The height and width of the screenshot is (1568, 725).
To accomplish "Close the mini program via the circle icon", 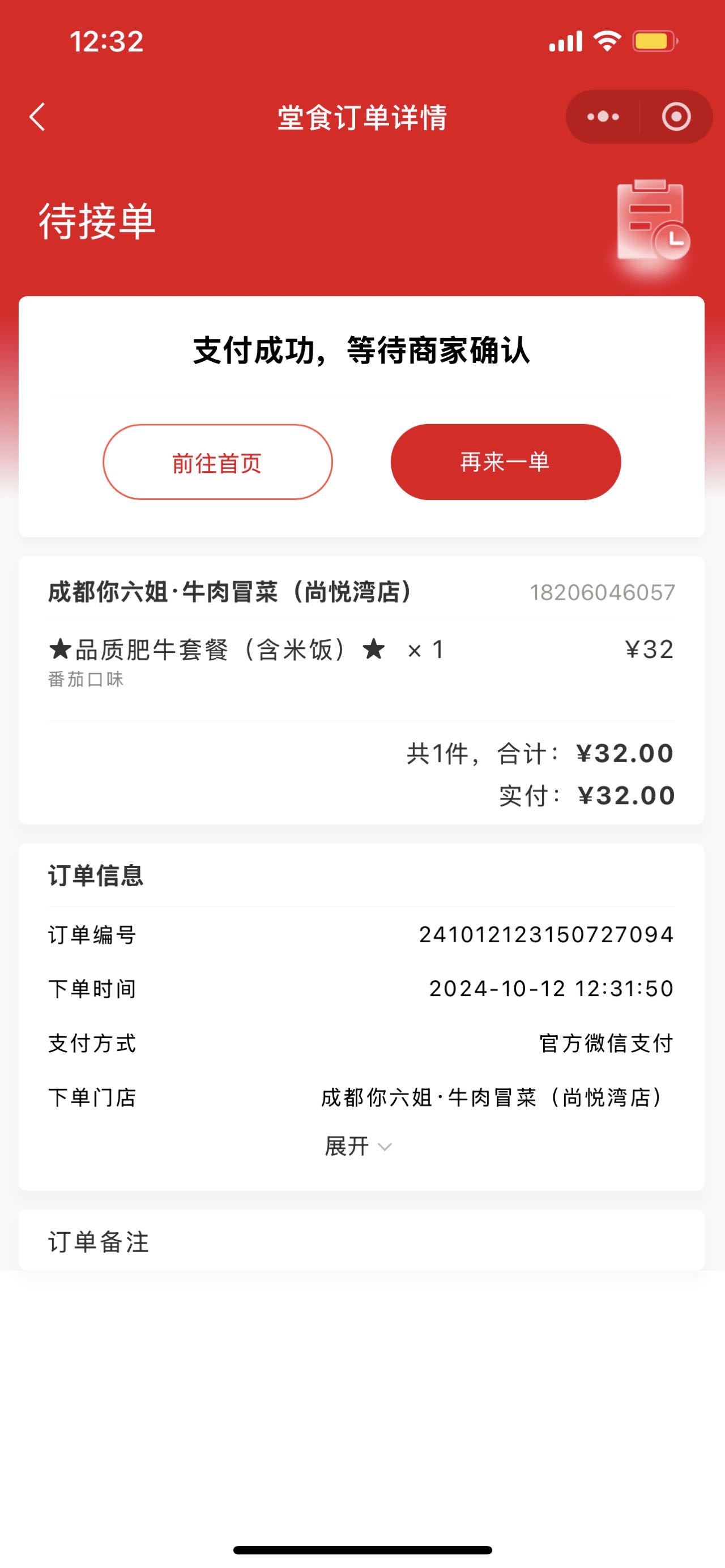I will [x=676, y=117].
